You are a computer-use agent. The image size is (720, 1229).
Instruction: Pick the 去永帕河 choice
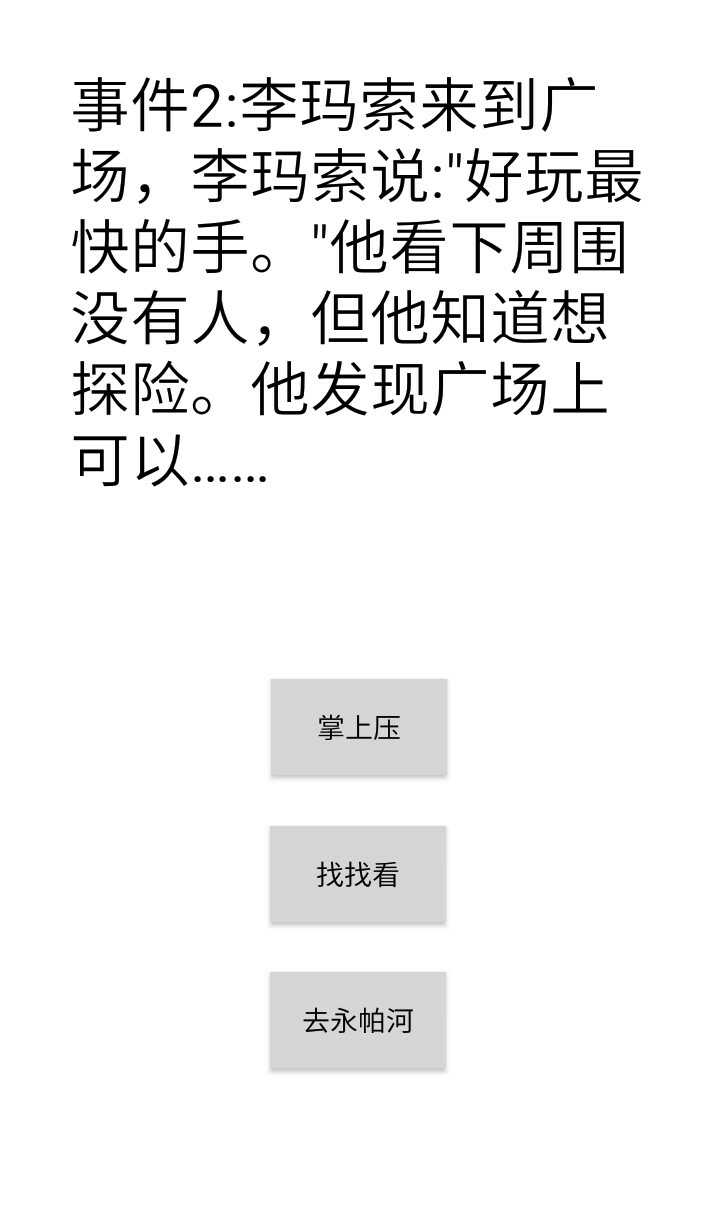coord(358,1020)
